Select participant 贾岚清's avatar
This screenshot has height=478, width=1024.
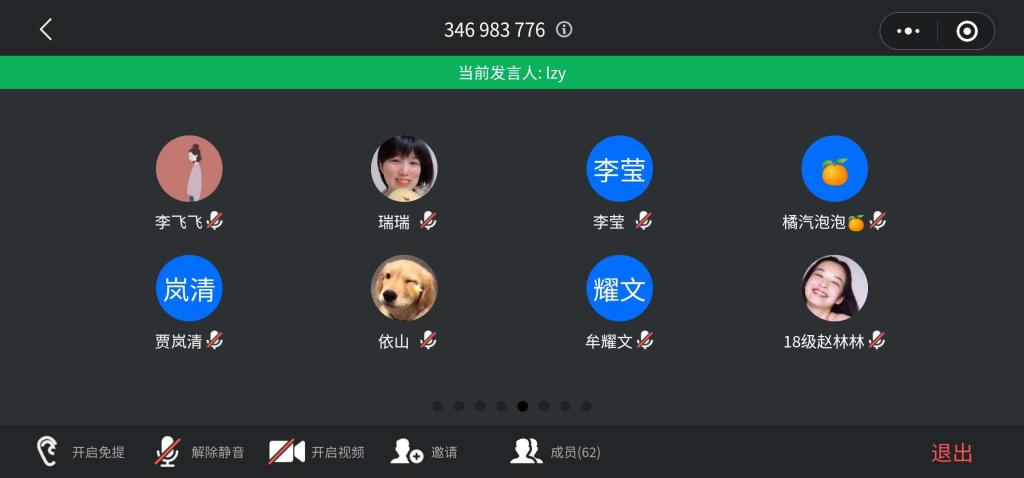coord(189,288)
